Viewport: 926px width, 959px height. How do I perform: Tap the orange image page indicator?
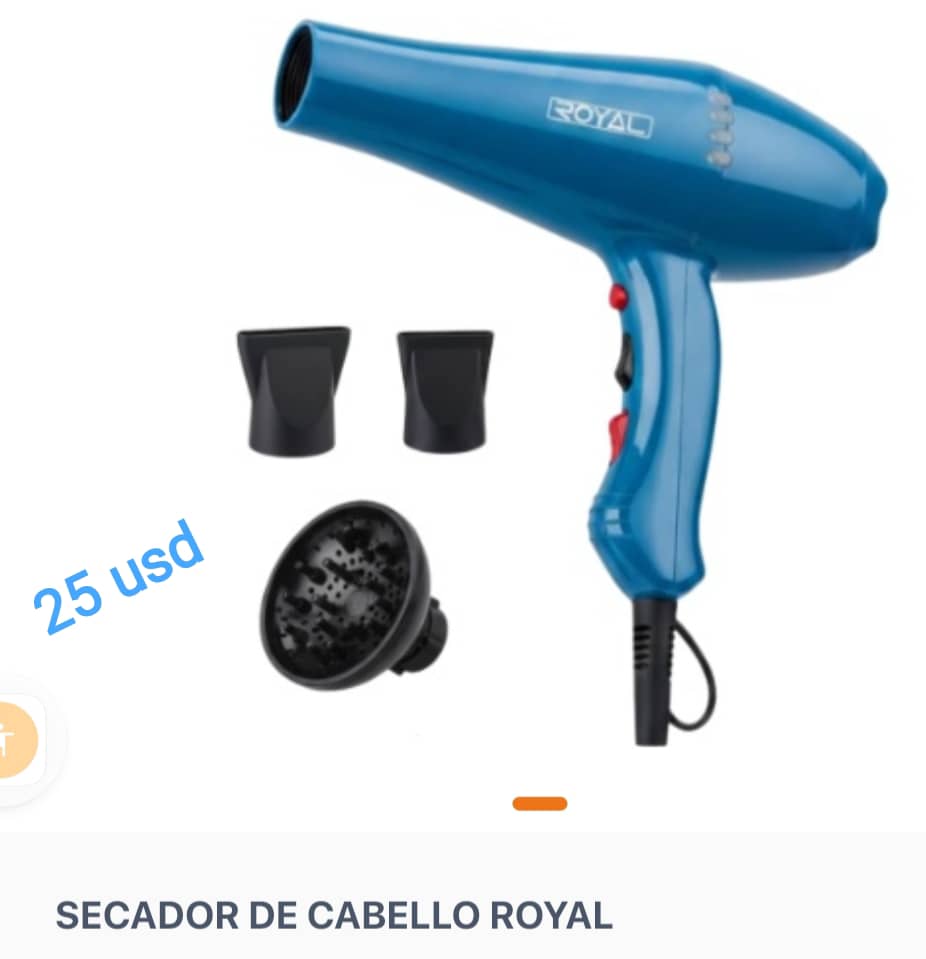(x=539, y=804)
